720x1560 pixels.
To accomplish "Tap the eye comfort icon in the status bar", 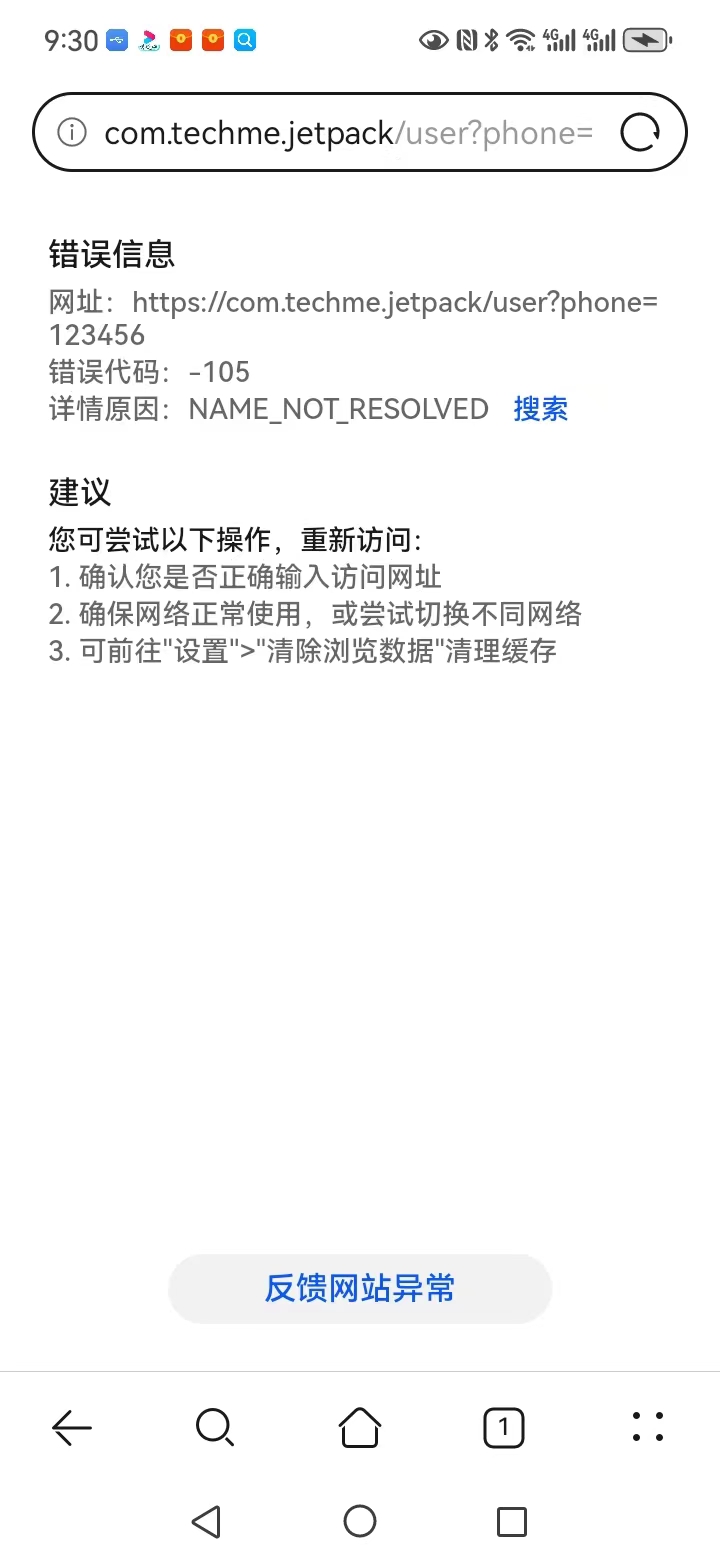I will point(432,40).
